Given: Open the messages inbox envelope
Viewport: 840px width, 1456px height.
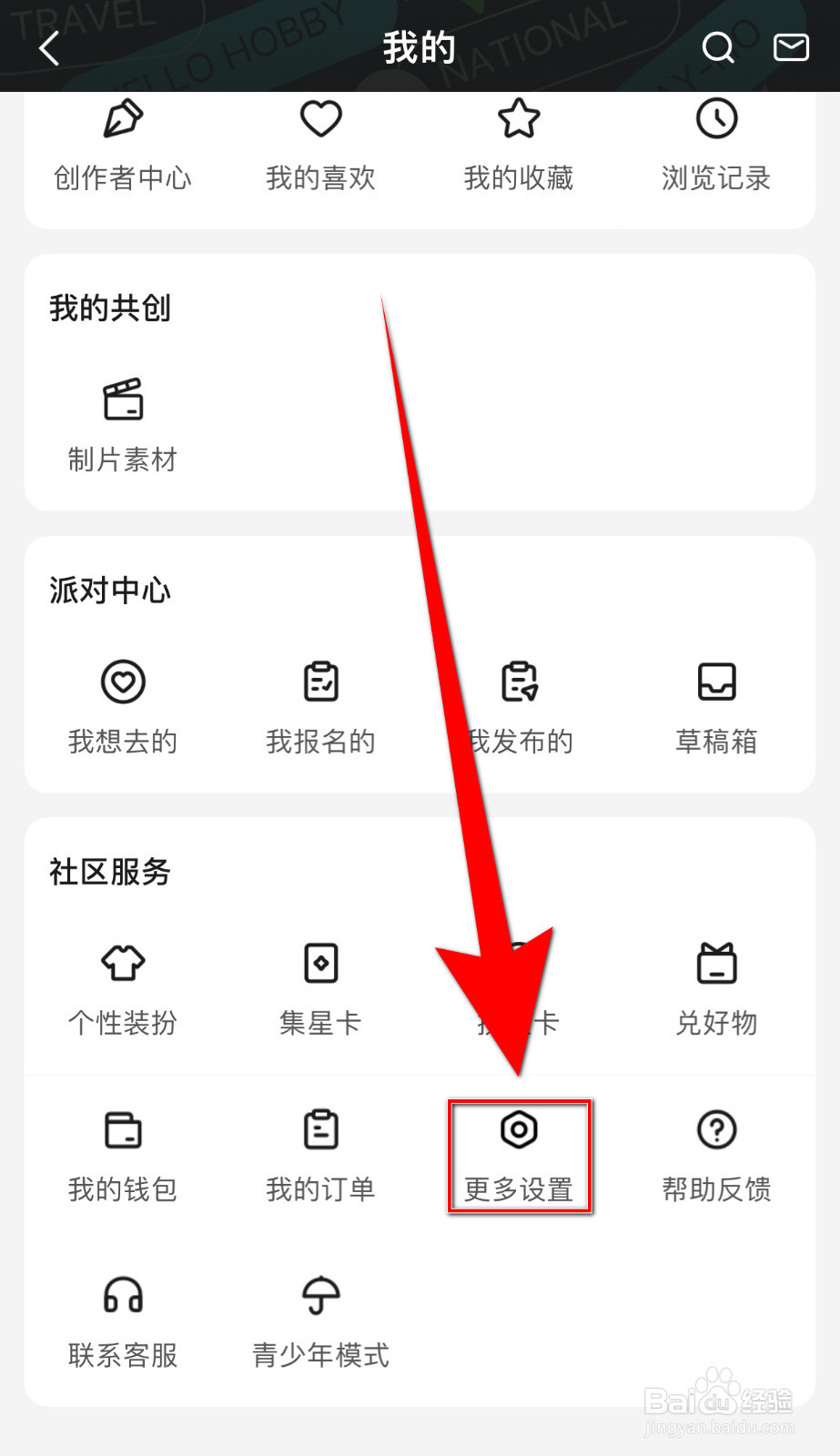Looking at the screenshot, I should (x=792, y=47).
